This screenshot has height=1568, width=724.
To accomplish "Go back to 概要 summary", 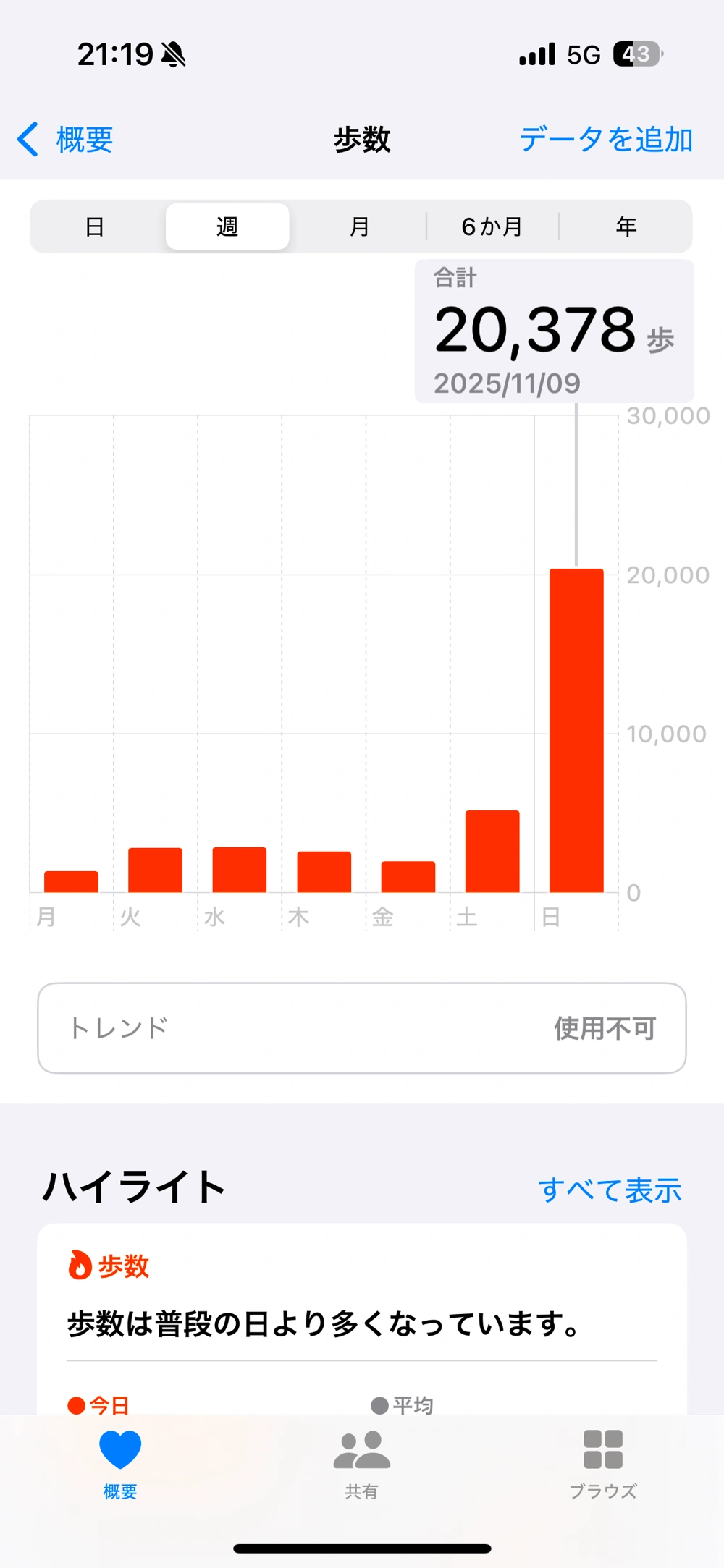I will [x=67, y=140].
